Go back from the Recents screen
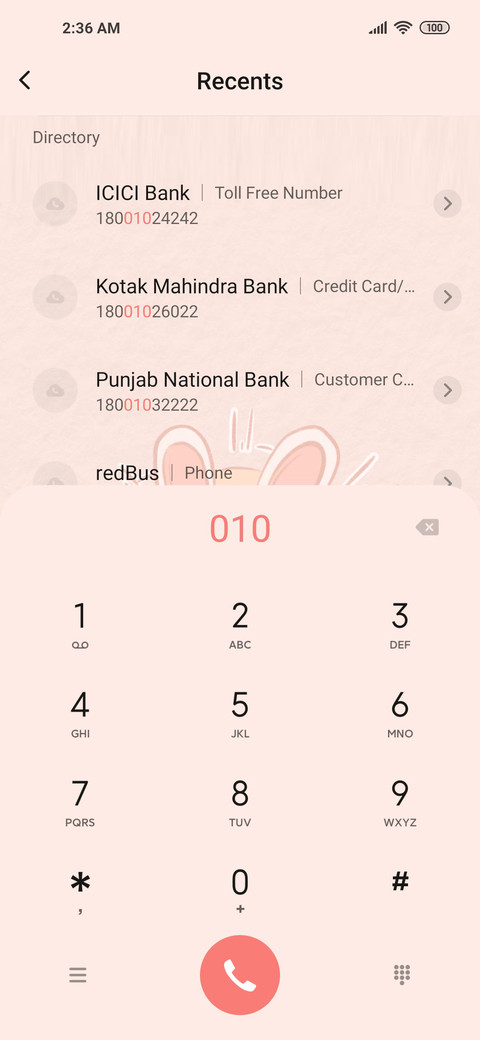This screenshot has width=480, height=1040. 25,81
